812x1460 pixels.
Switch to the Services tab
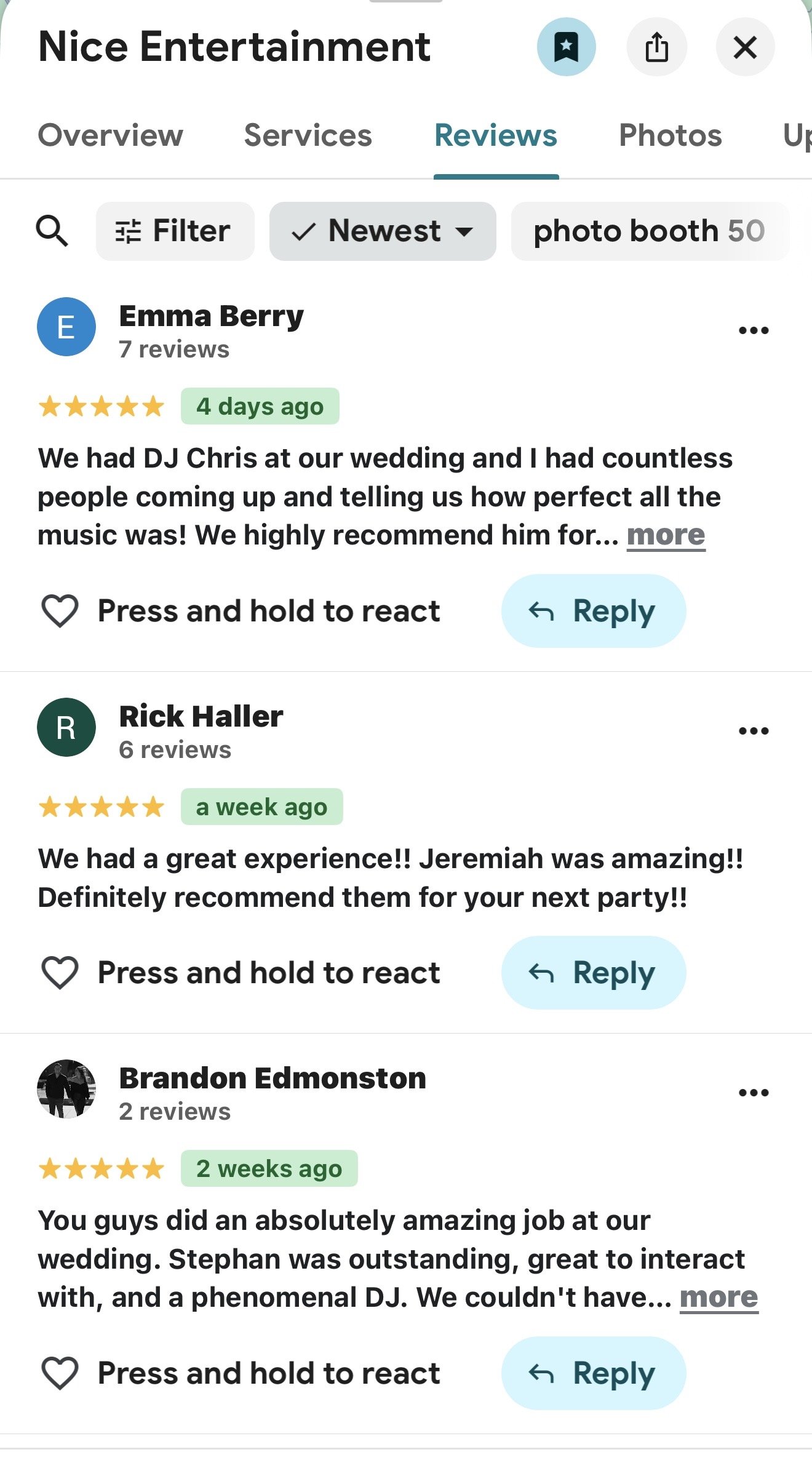(x=308, y=135)
